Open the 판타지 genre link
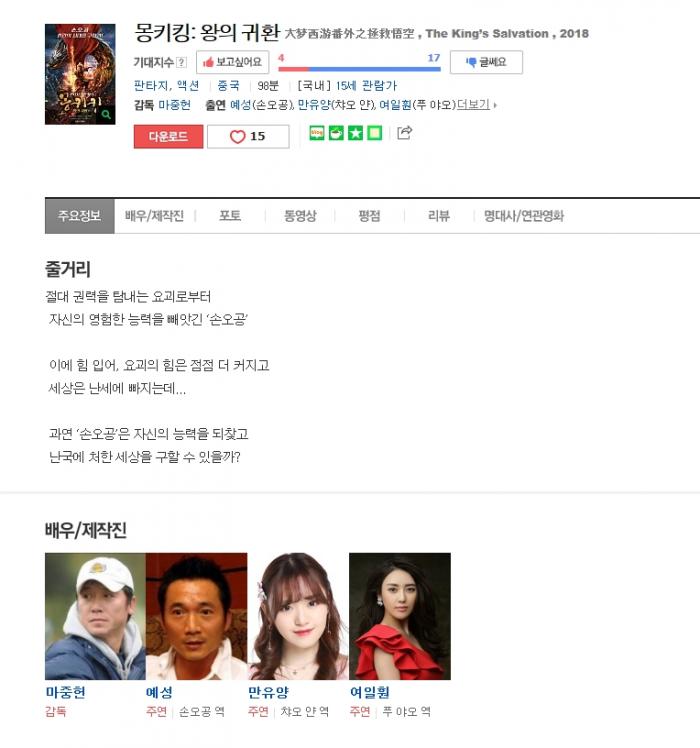The width and height of the screenshot is (700, 748). [150, 86]
